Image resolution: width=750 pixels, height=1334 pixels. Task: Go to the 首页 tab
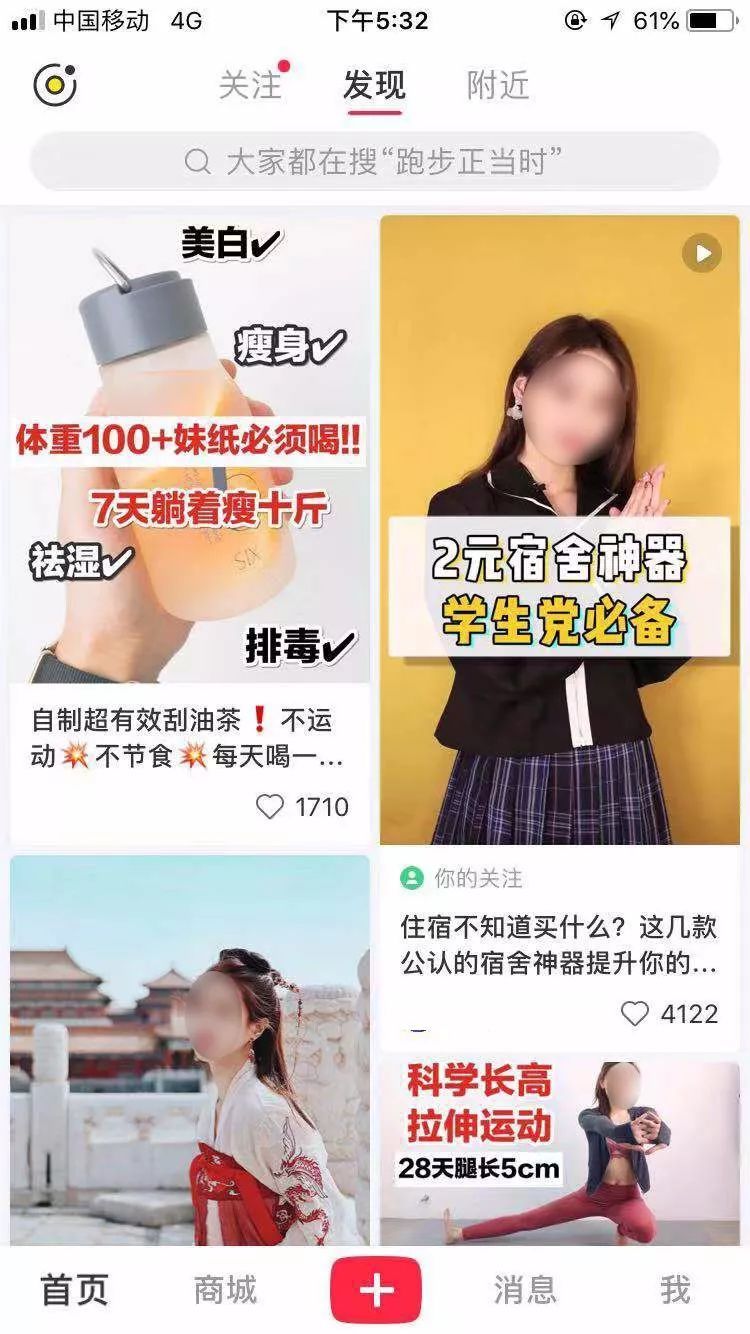tap(74, 1290)
